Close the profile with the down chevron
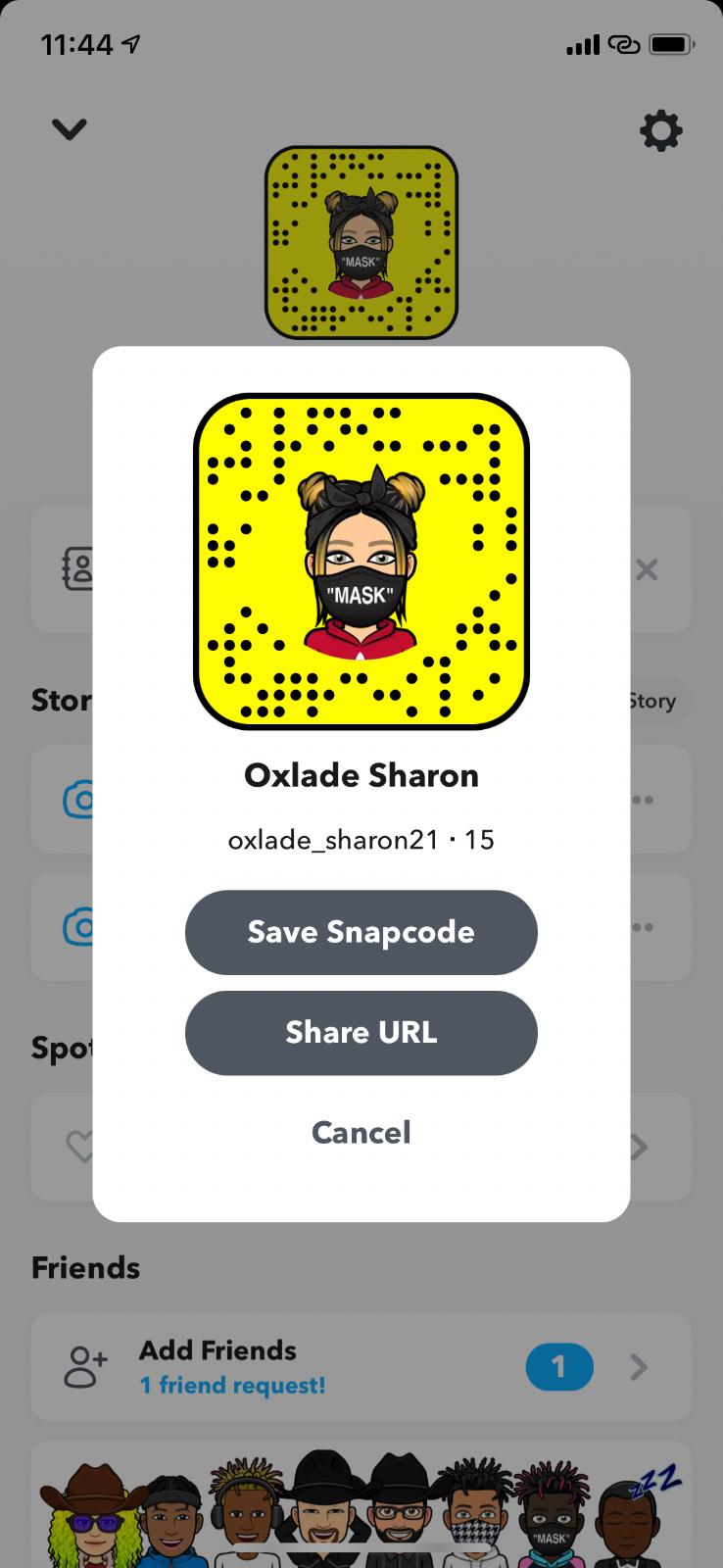Image resolution: width=723 pixels, height=1568 pixels. coord(69,129)
